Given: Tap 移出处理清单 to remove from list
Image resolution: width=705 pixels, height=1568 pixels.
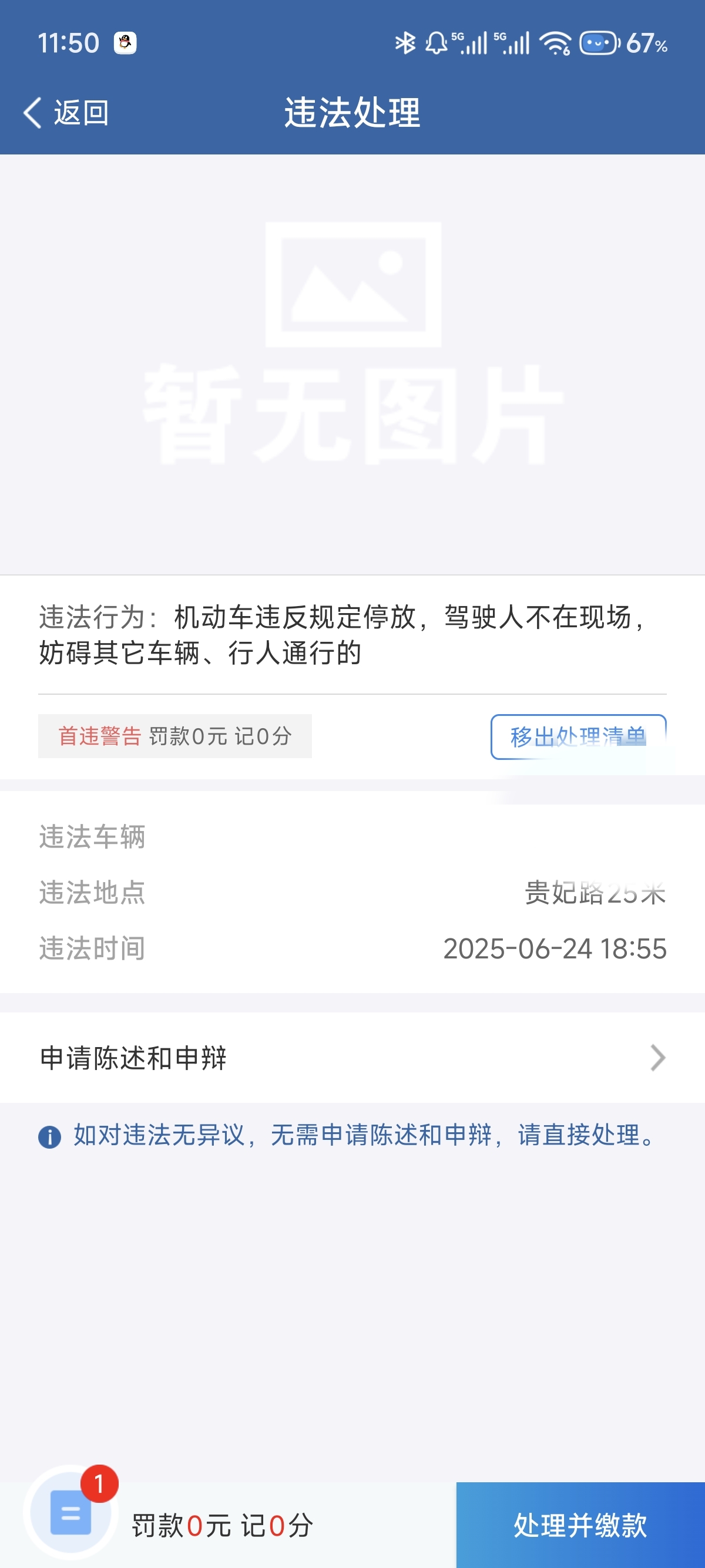Looking at the screenshot, I should 578,736.
